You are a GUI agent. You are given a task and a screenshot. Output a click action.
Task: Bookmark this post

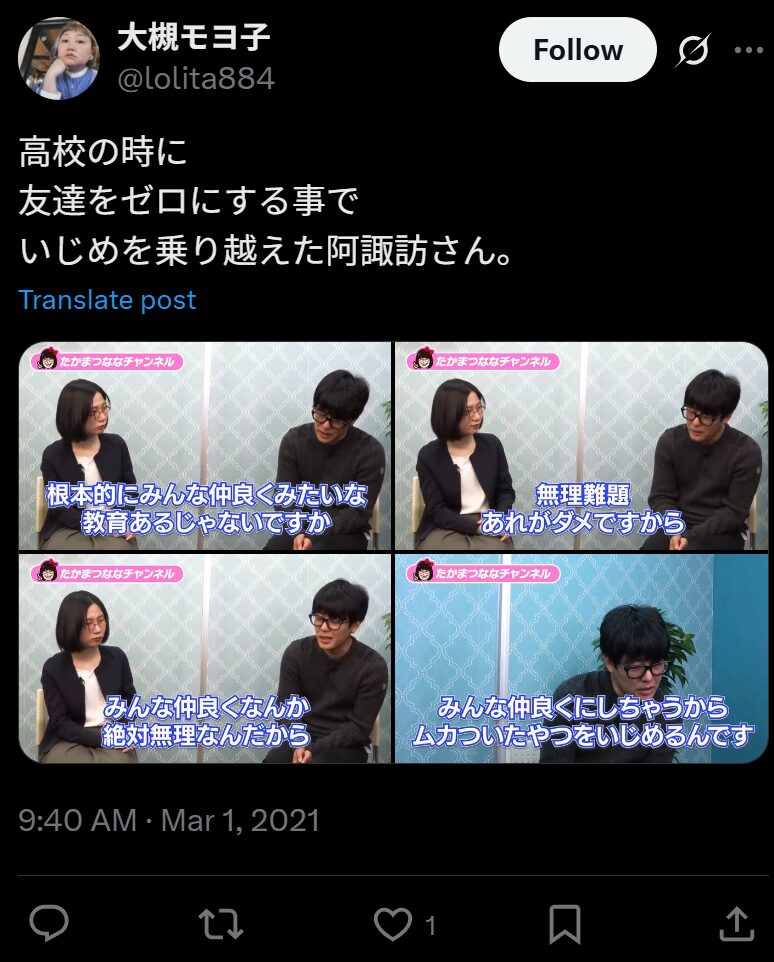(565, 924)
